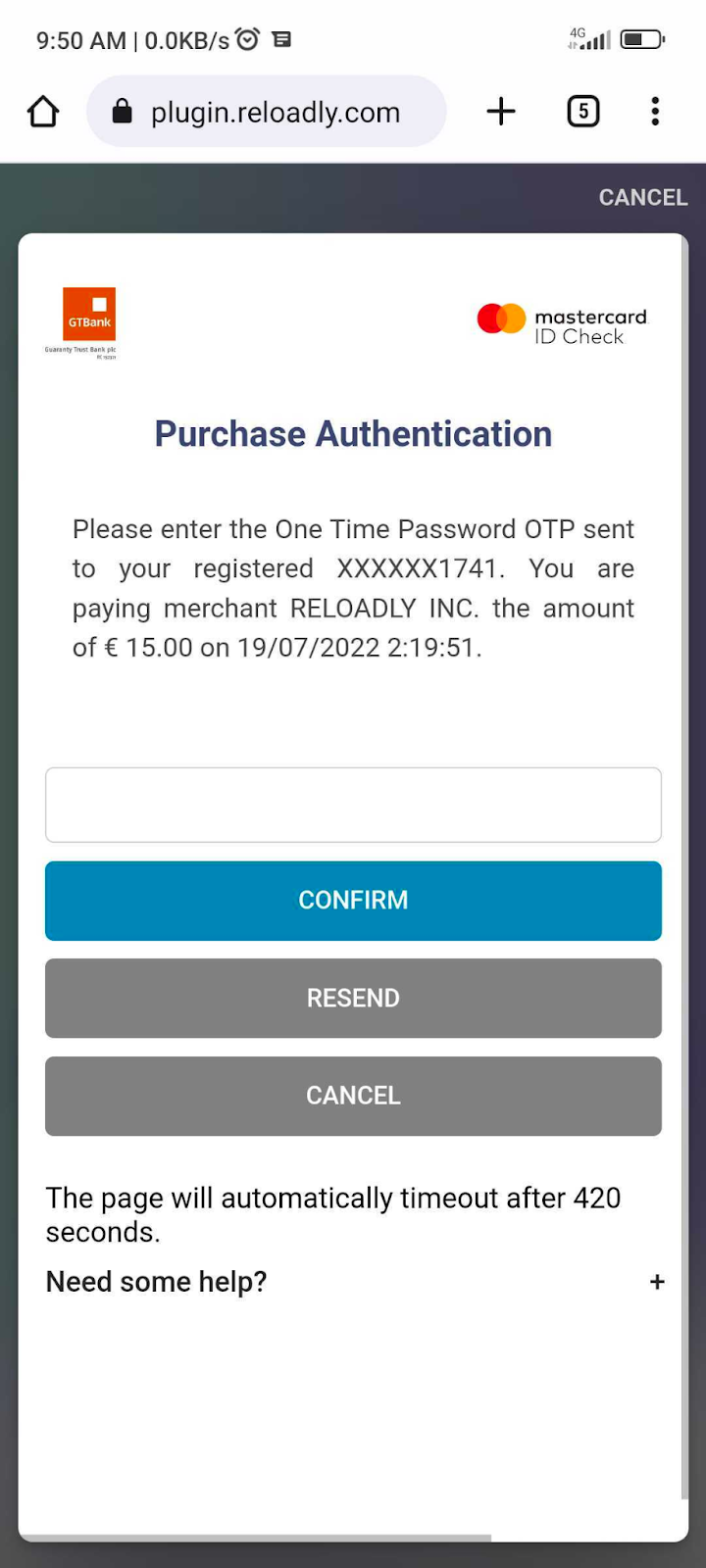Collapse the help section via its plus toggle
Image resolution: width=706 pixels, height=1568 pixels.
coord(657,1281)
